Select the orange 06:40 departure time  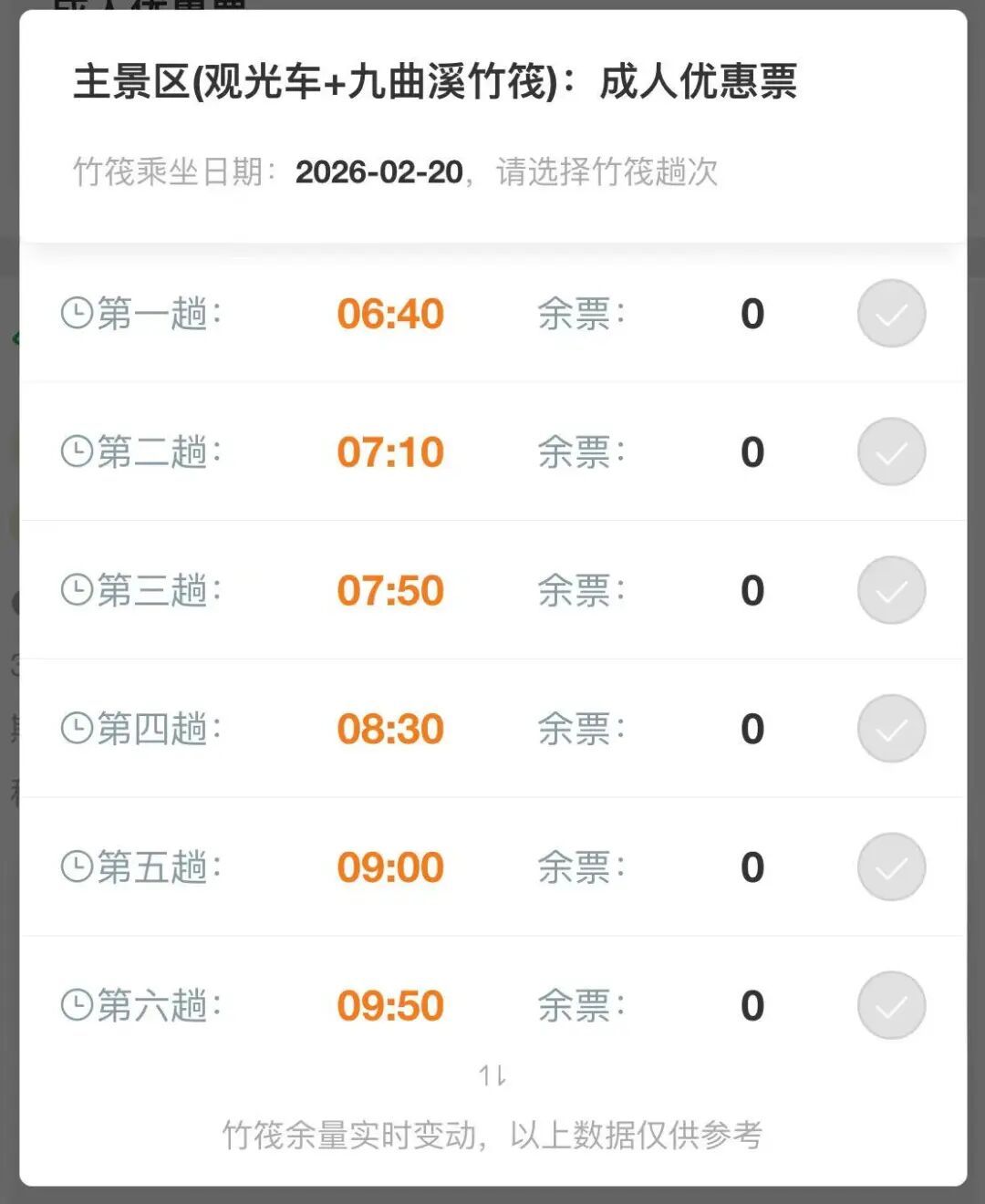click(x=389, y=313)
